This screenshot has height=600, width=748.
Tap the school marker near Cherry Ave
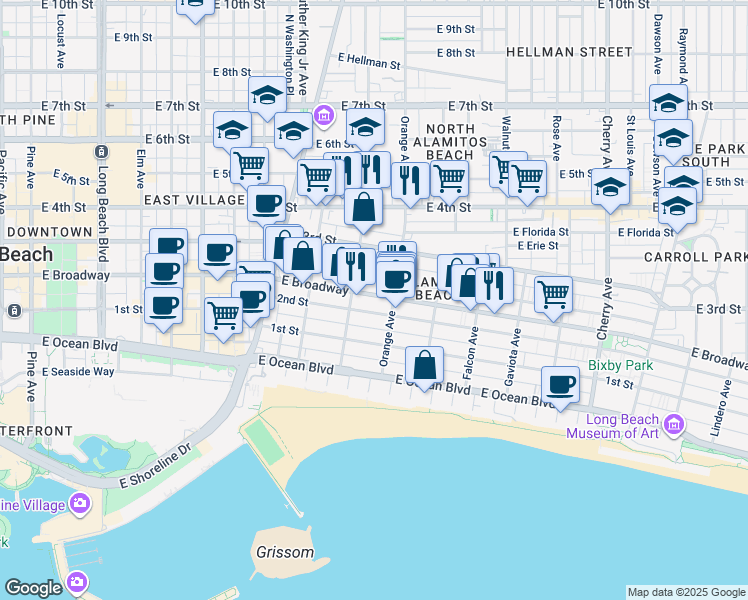click(x=610, y=187)
